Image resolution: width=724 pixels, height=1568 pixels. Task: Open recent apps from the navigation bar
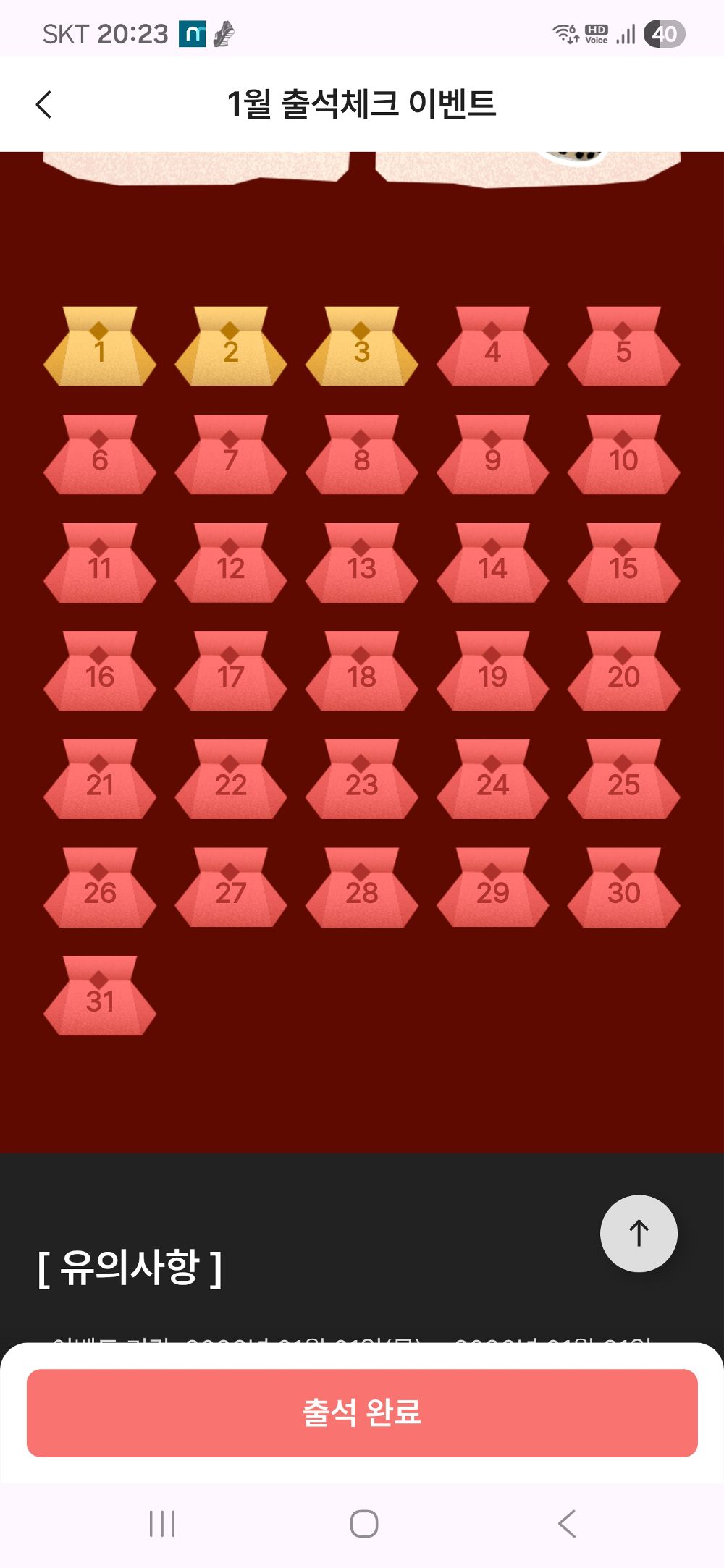[x=161, y=1523]
